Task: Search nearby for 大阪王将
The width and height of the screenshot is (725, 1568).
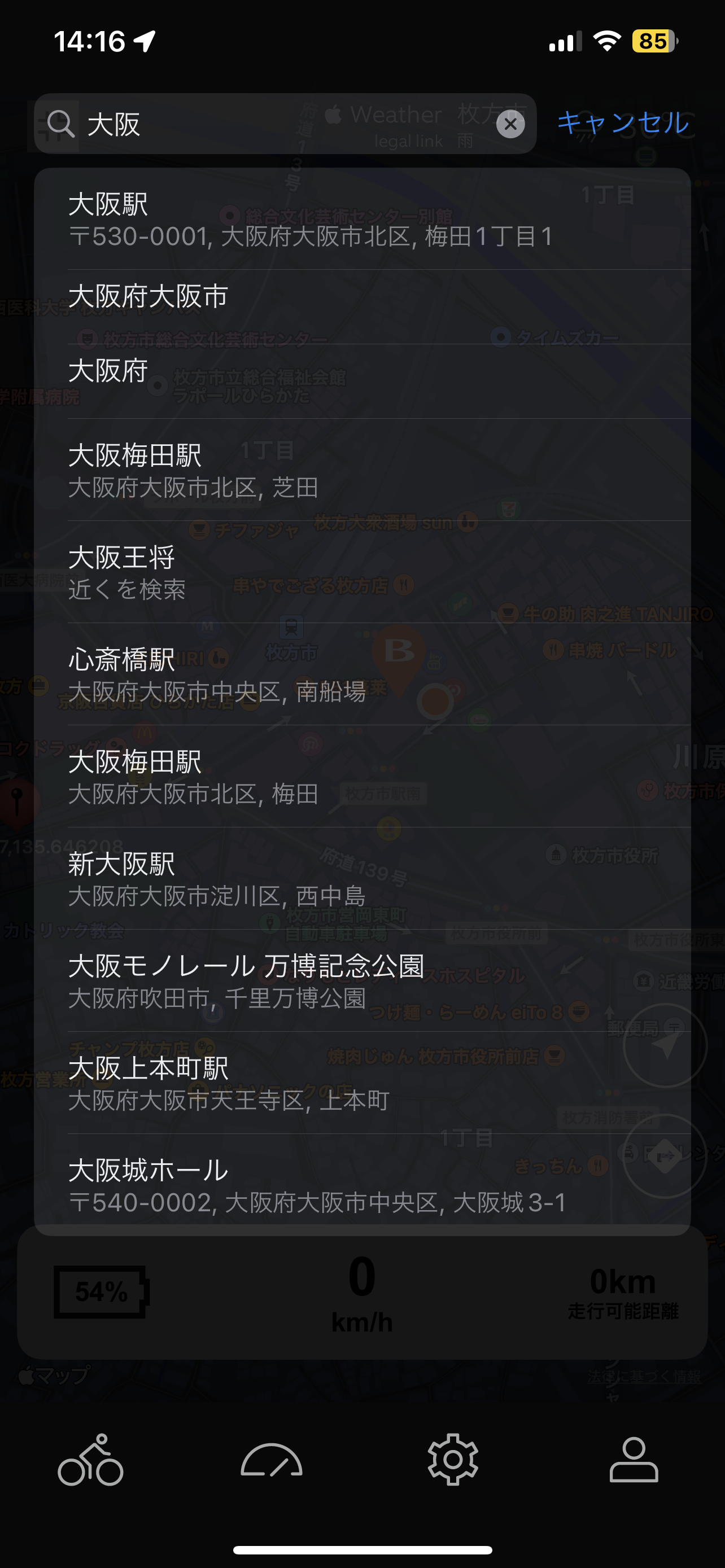Action: point(362,572)
